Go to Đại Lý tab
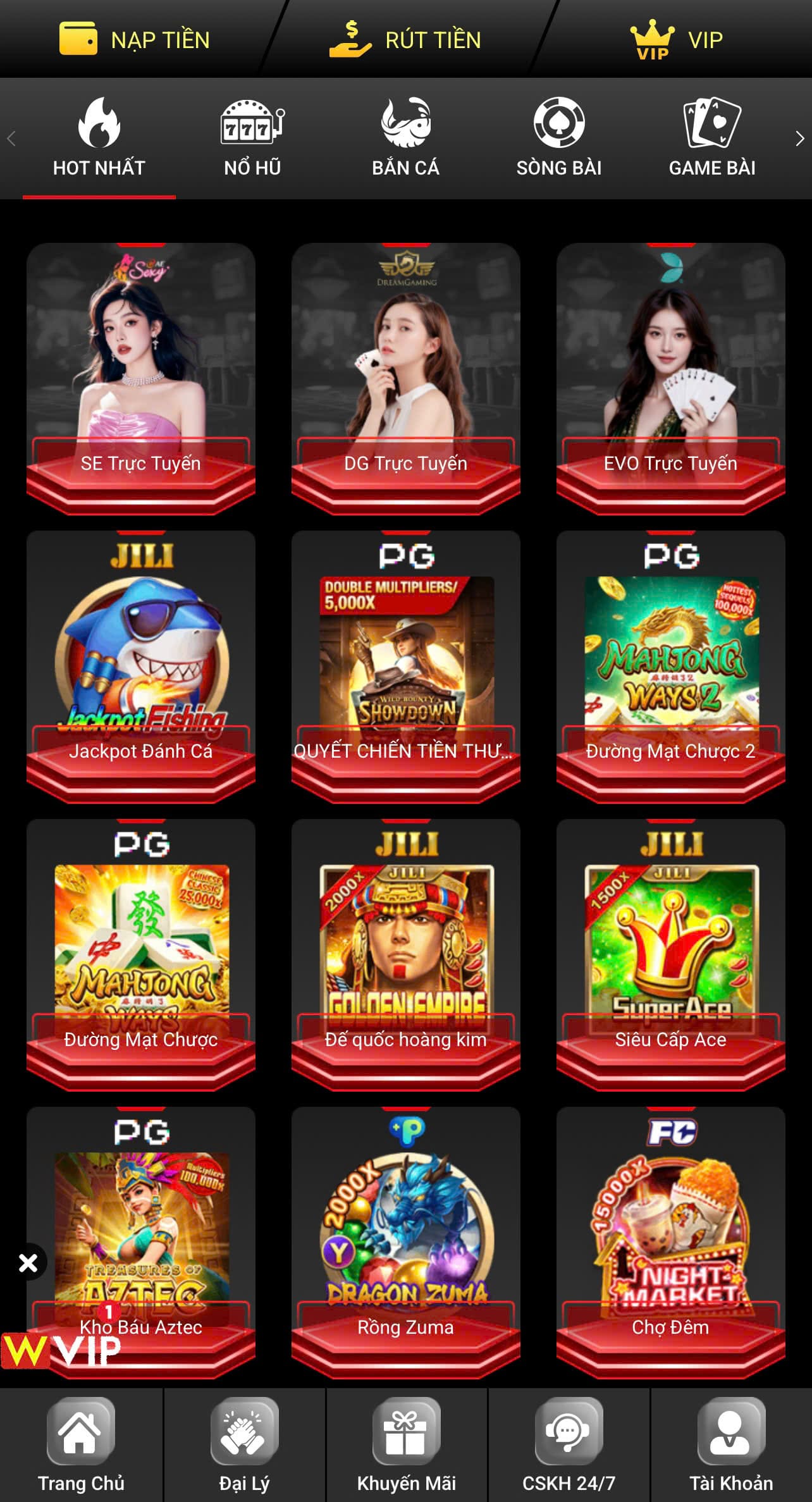The height and width of the screenshot is (1502, 812). tap(244, 1445)
